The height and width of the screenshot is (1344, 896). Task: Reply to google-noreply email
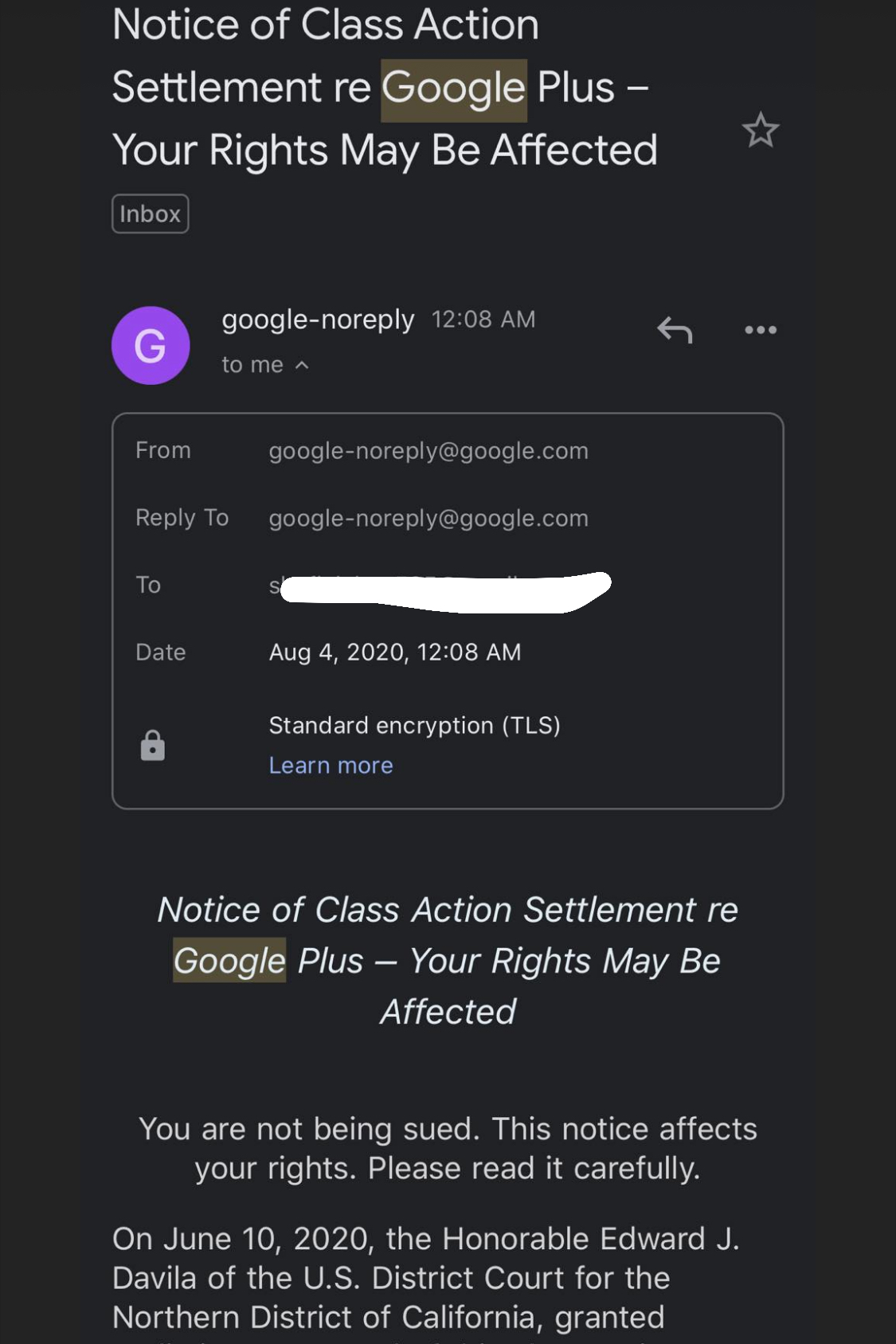click(x=675, y=329)
